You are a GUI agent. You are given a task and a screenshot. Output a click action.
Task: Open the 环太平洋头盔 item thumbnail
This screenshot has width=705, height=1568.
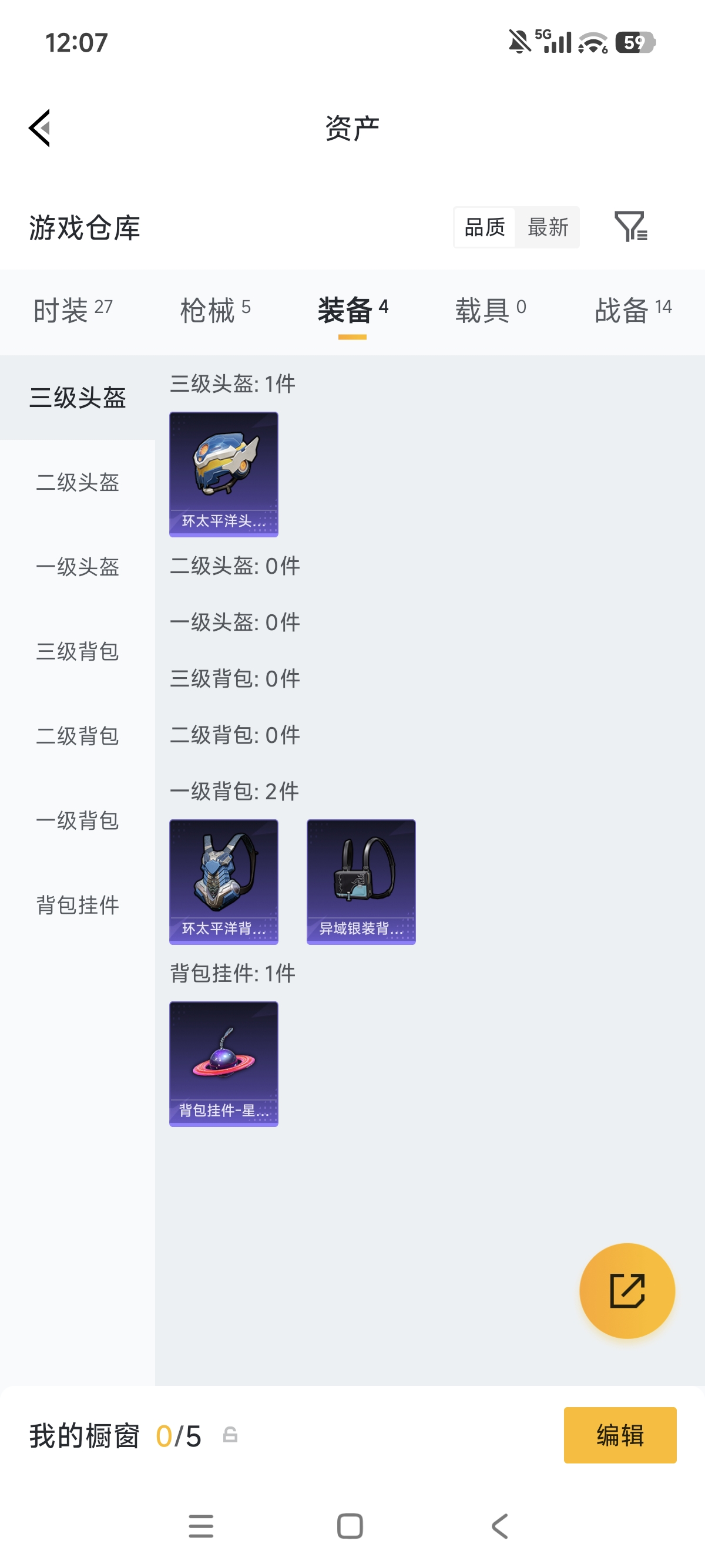[223, 474]
